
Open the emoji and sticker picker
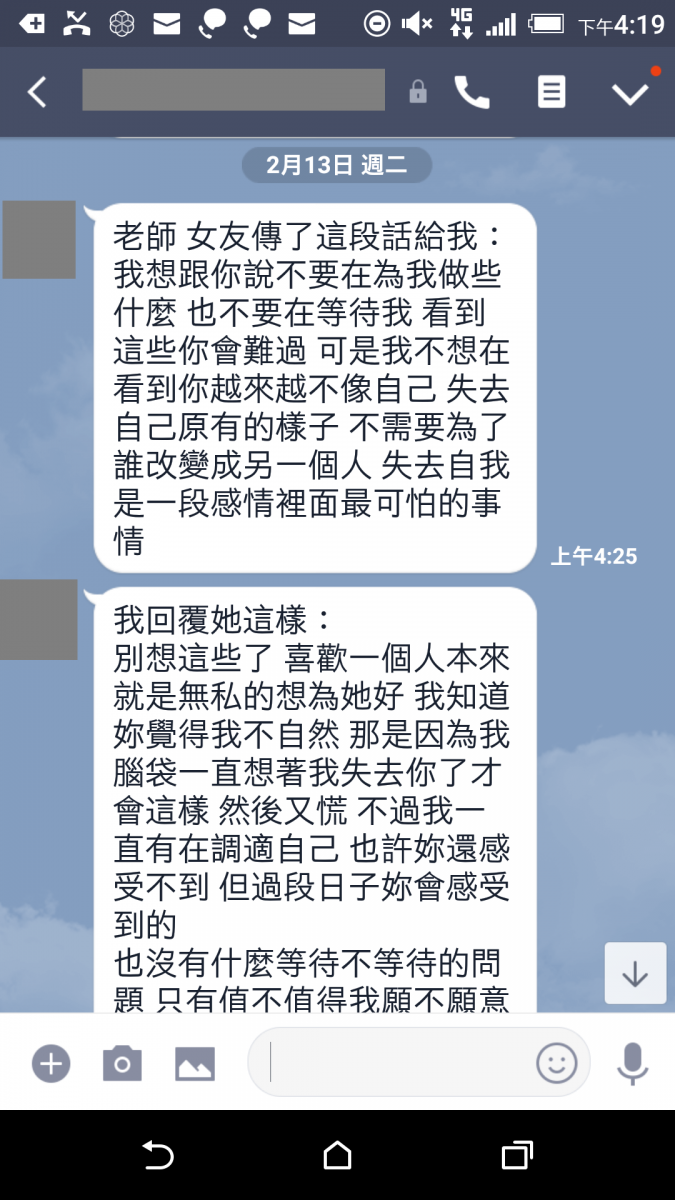click(x=557, y=1063)
